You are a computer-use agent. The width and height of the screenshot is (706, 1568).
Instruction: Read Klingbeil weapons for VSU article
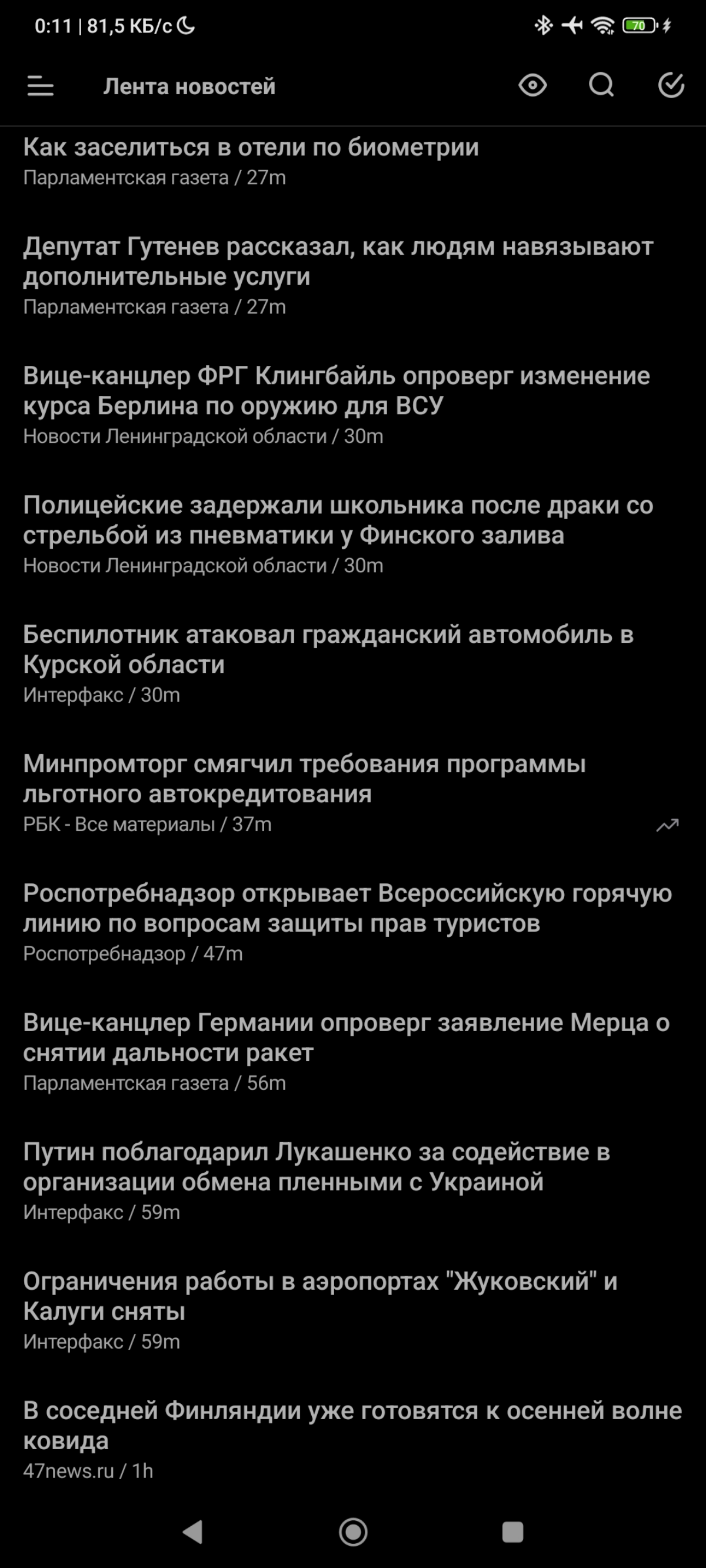click(x=352, y=405)
